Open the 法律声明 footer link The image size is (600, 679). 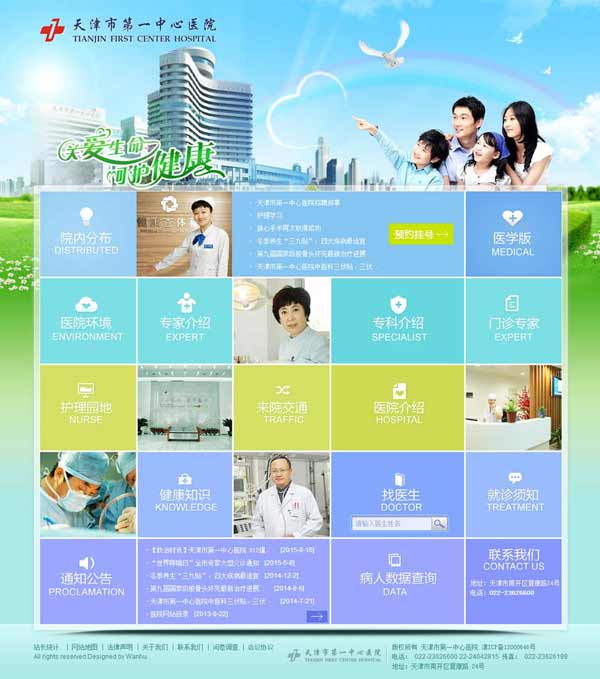tap(120, 647)
